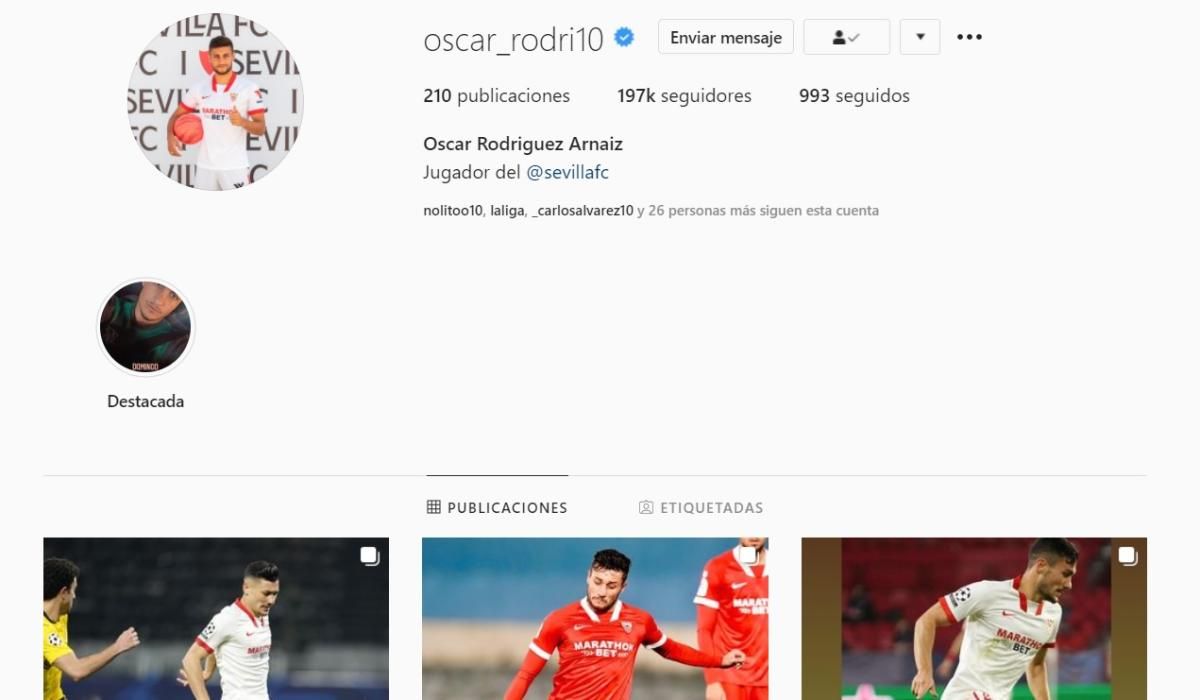
Task: View the profile picture of oscar_rodri10
Action: 216,102
